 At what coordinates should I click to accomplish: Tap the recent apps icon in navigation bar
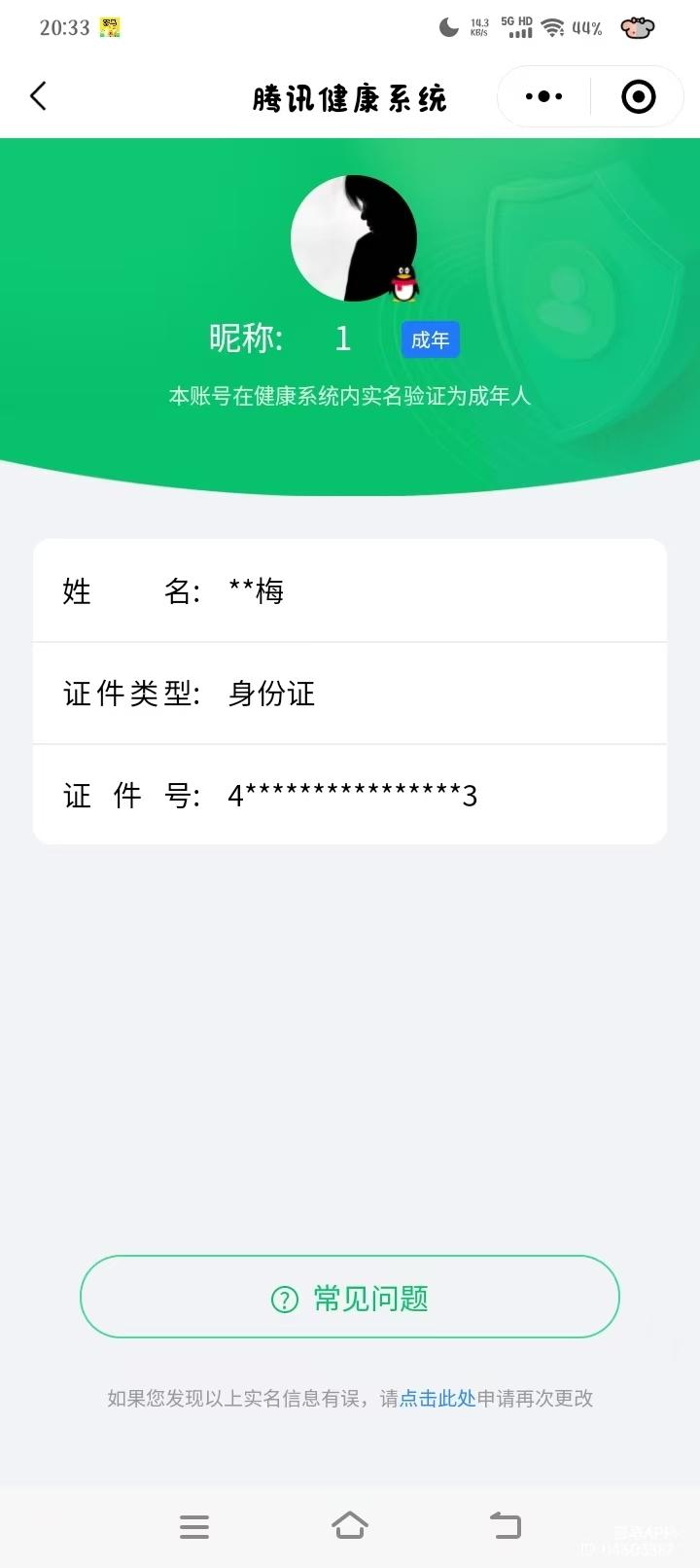point(194,1525)
